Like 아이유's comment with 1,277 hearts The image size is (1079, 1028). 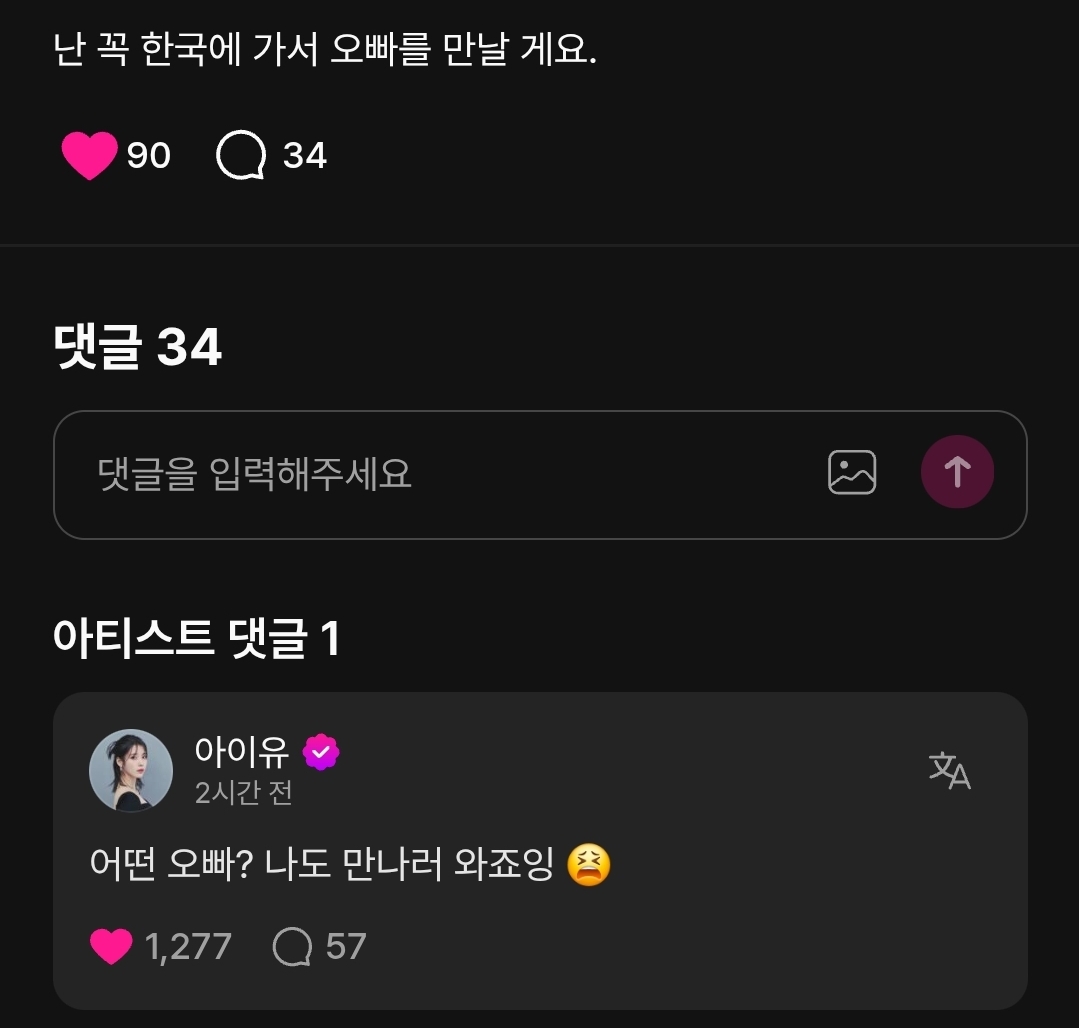click(x=111, y=946)
